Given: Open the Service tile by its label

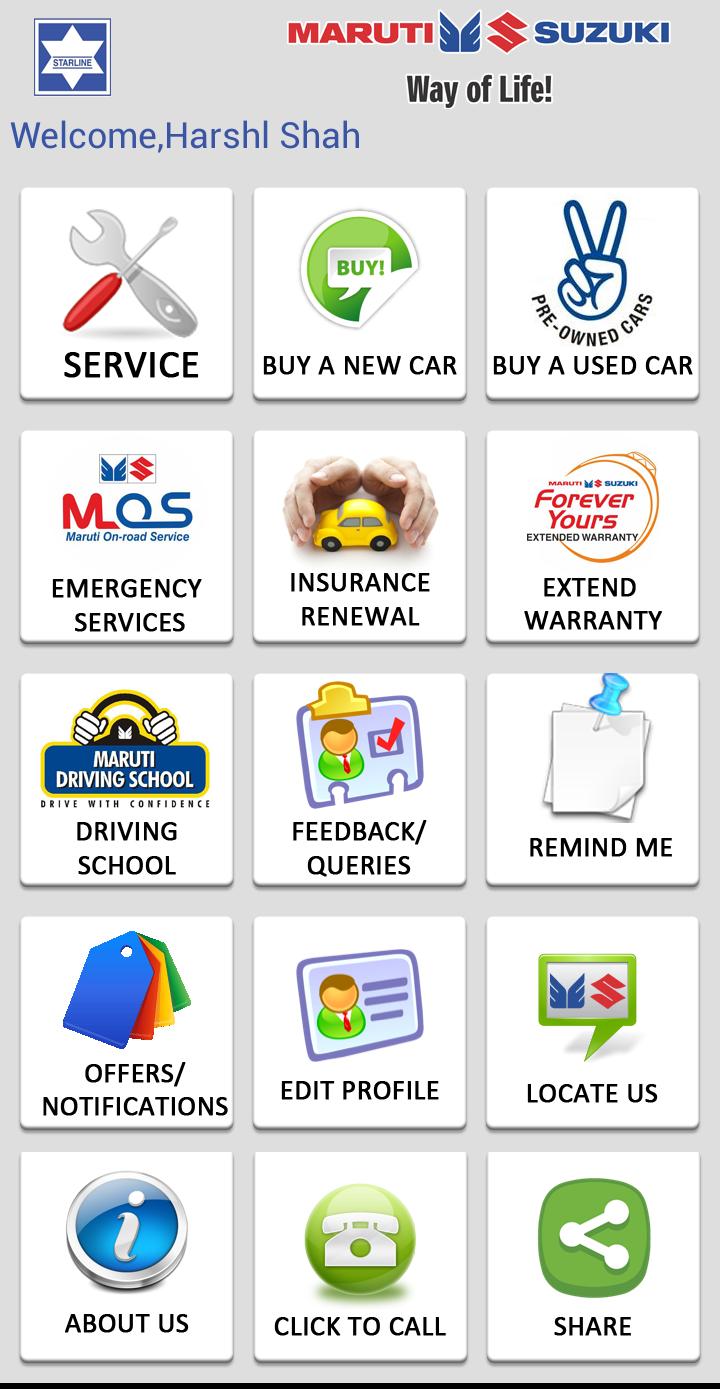Looking at the screenshot, I should pyautogui.click(x=129, y=363).
